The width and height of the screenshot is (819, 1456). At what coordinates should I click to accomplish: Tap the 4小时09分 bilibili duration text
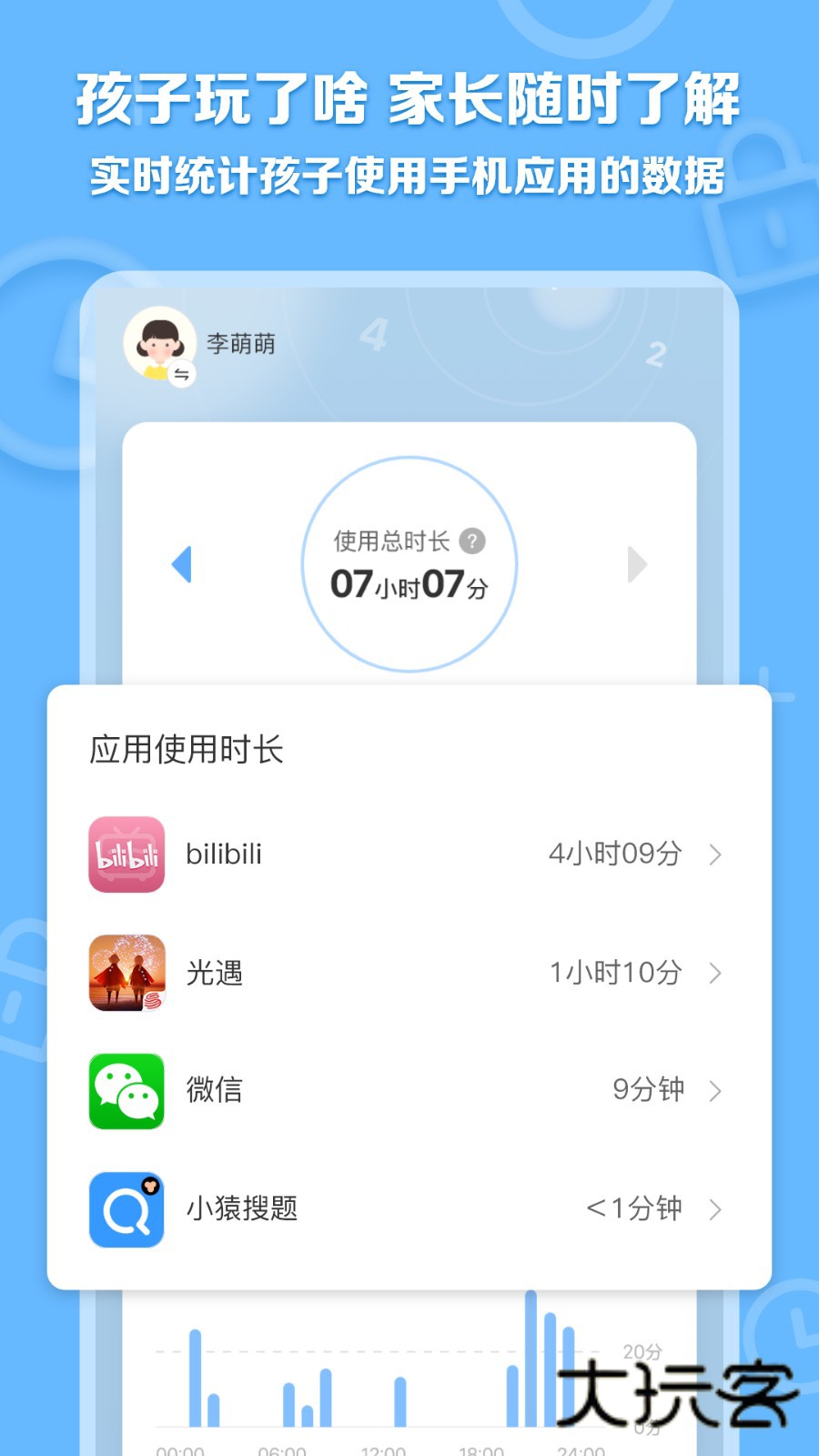tap(612, 854)
